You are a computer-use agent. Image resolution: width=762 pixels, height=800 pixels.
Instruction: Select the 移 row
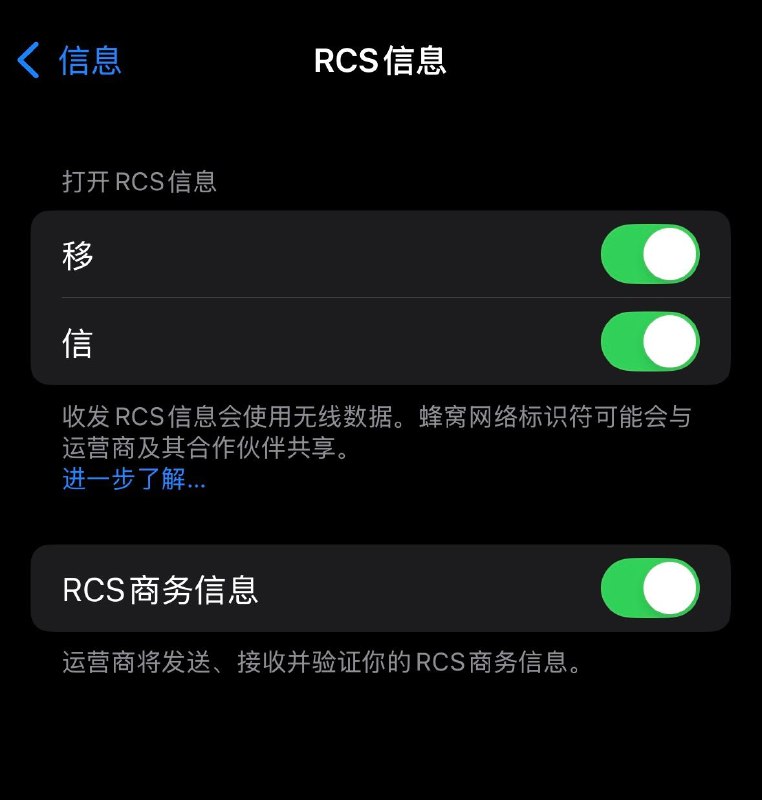(300, 254)
